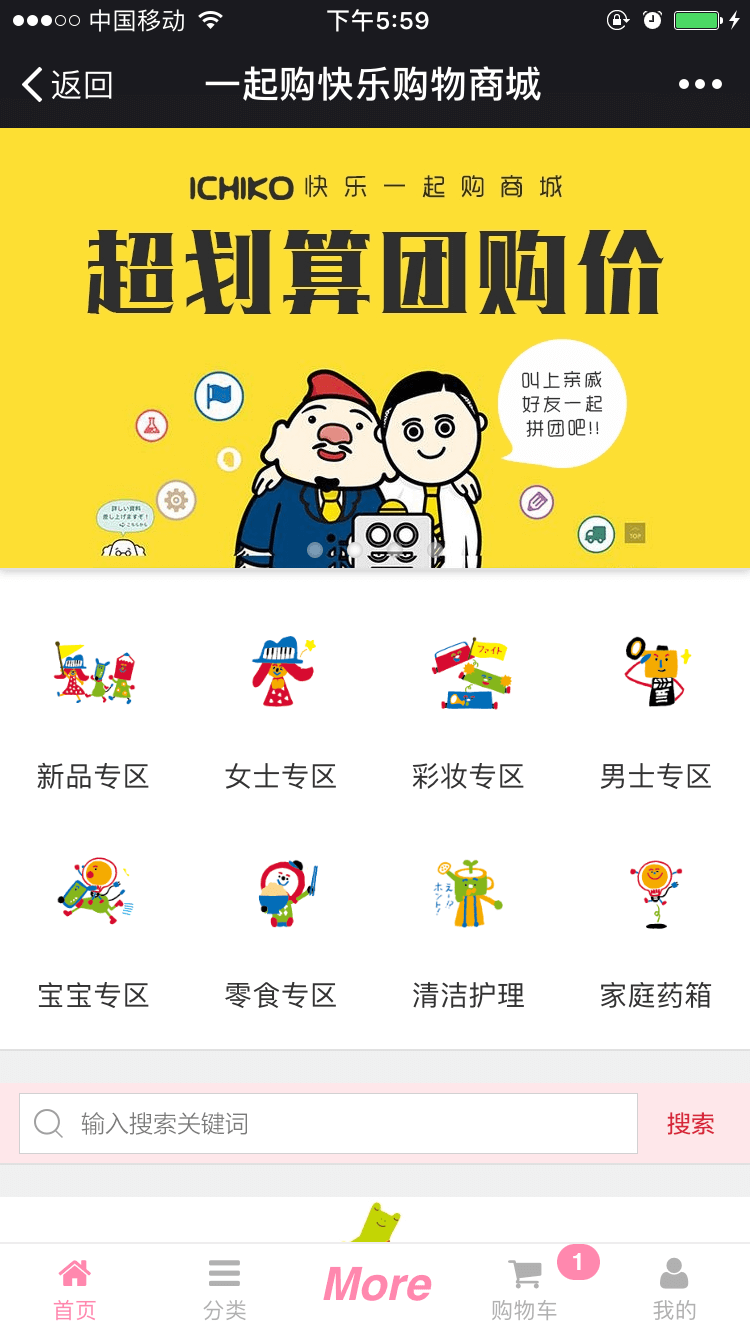Switch to the 分类 tab
Screen dimensions: 750x1334
[225, 1288]
